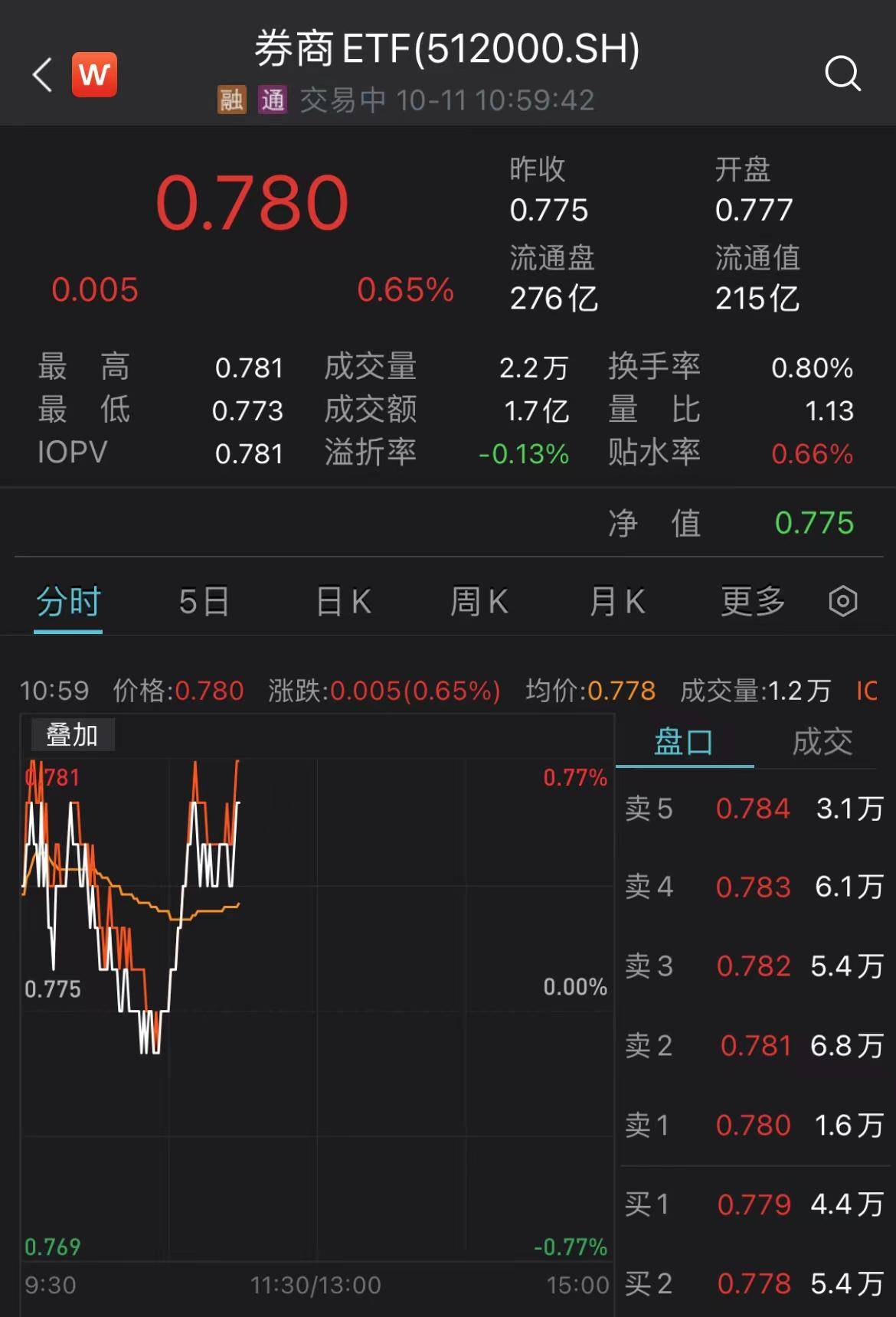This screenshot has height=1317, width=896.
Task: Switch to the 日K daily candlestick tab
Action: point(341,602)
